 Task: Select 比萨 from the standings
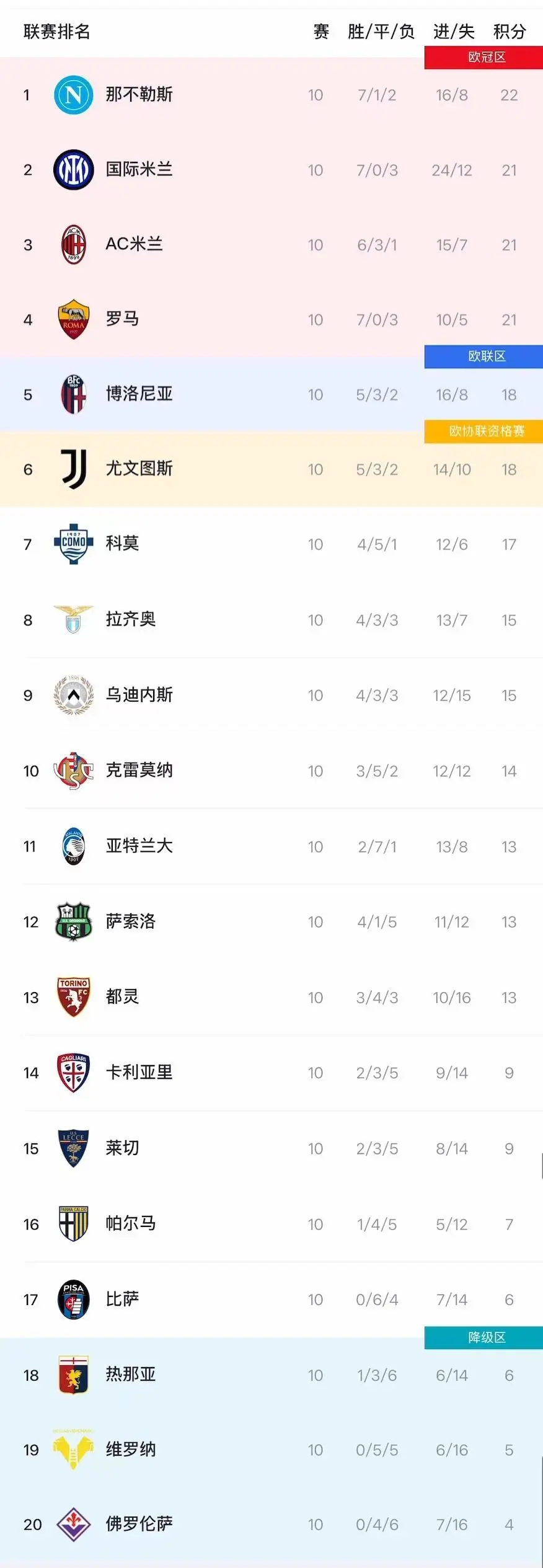coord(122,1300)
